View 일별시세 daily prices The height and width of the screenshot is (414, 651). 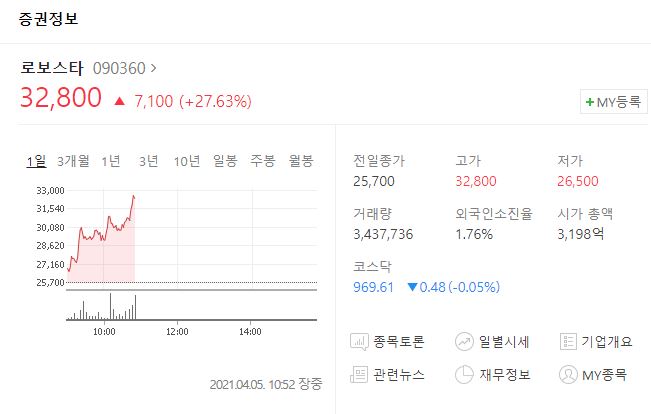click(491, 342)
